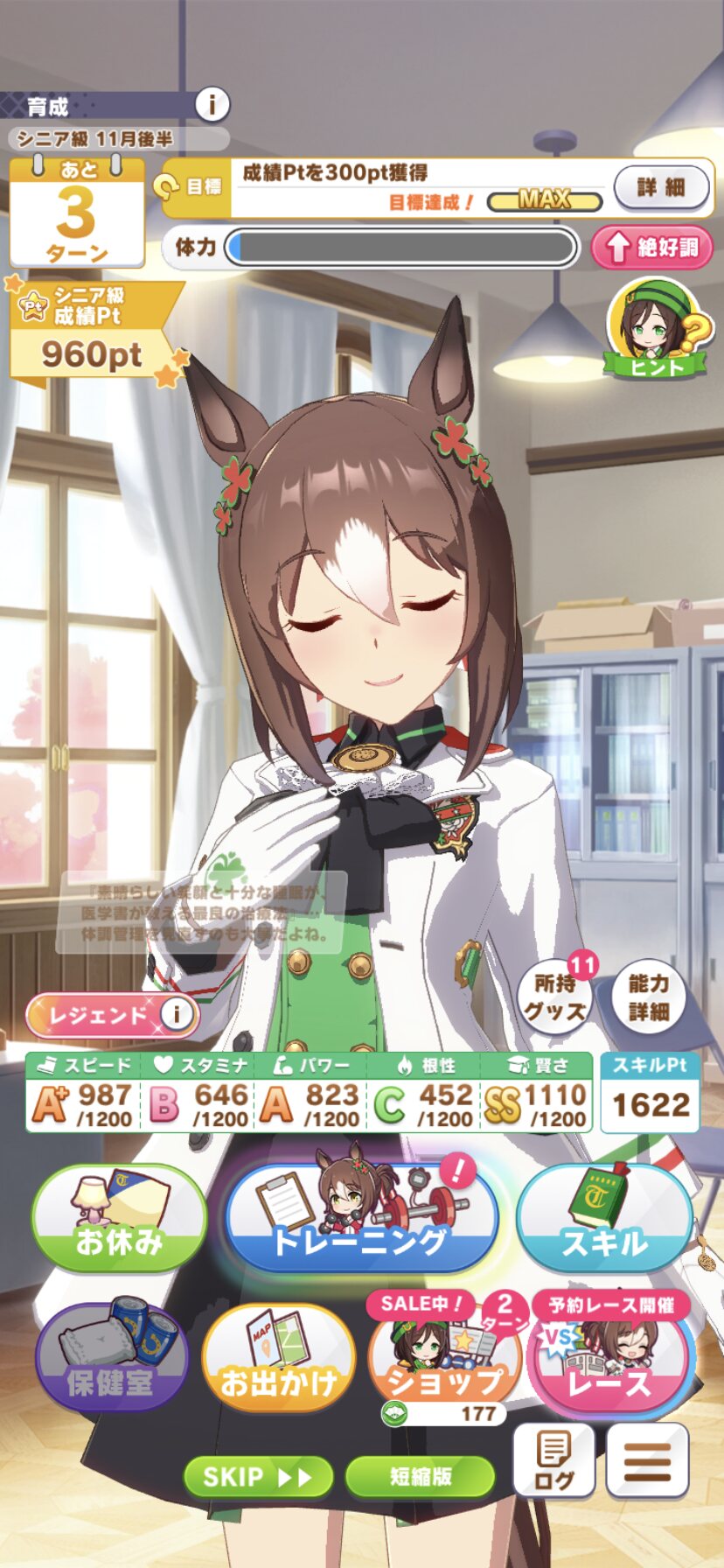Visit the 保健室 infirmary
Image resolution: width=724 pixels, height=1568 pixels.
pos(110,1355)
